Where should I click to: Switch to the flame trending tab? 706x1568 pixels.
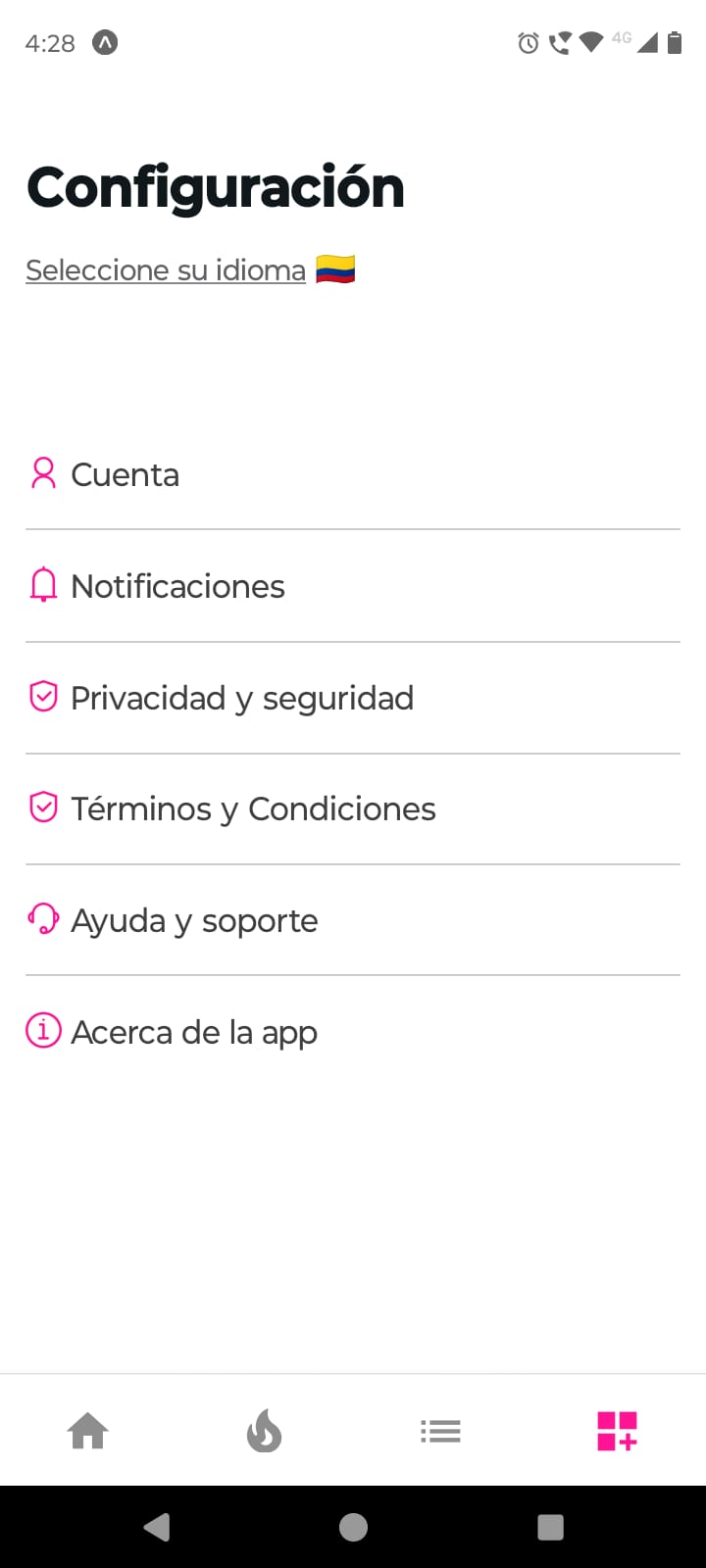(264, 1431)
